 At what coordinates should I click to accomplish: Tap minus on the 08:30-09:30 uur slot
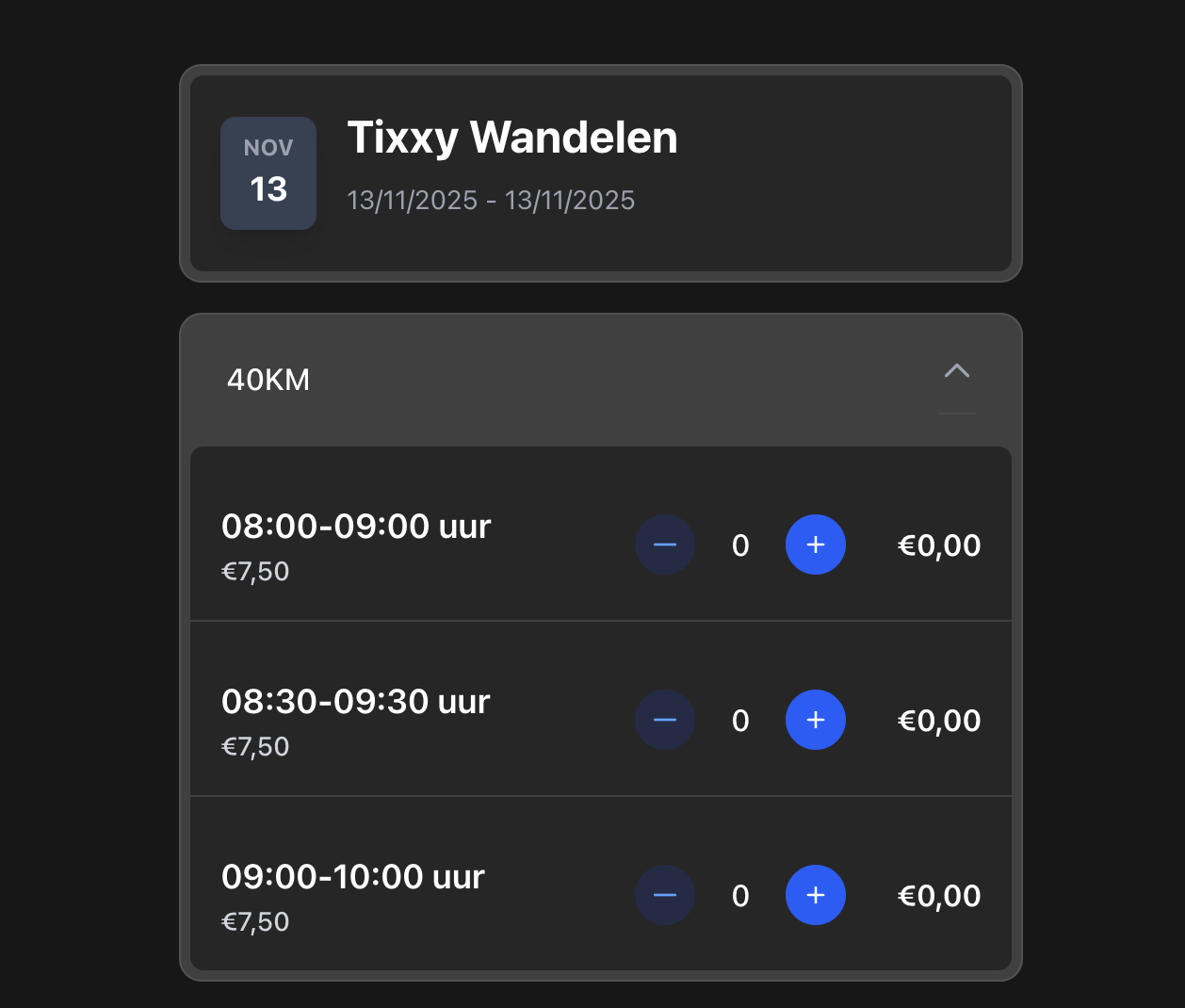coord(665,720)
